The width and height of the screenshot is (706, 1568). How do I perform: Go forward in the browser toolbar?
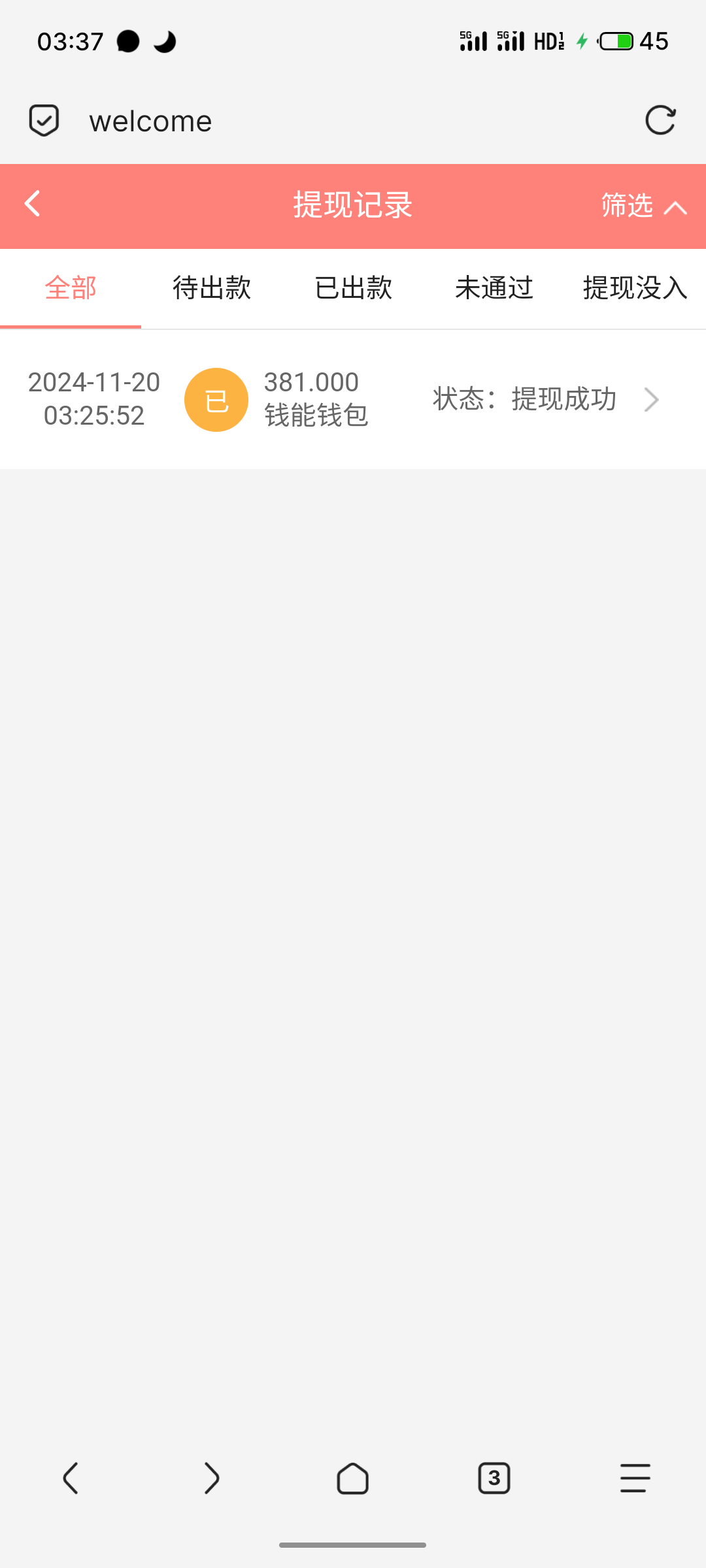click(x=212, y=1478)
